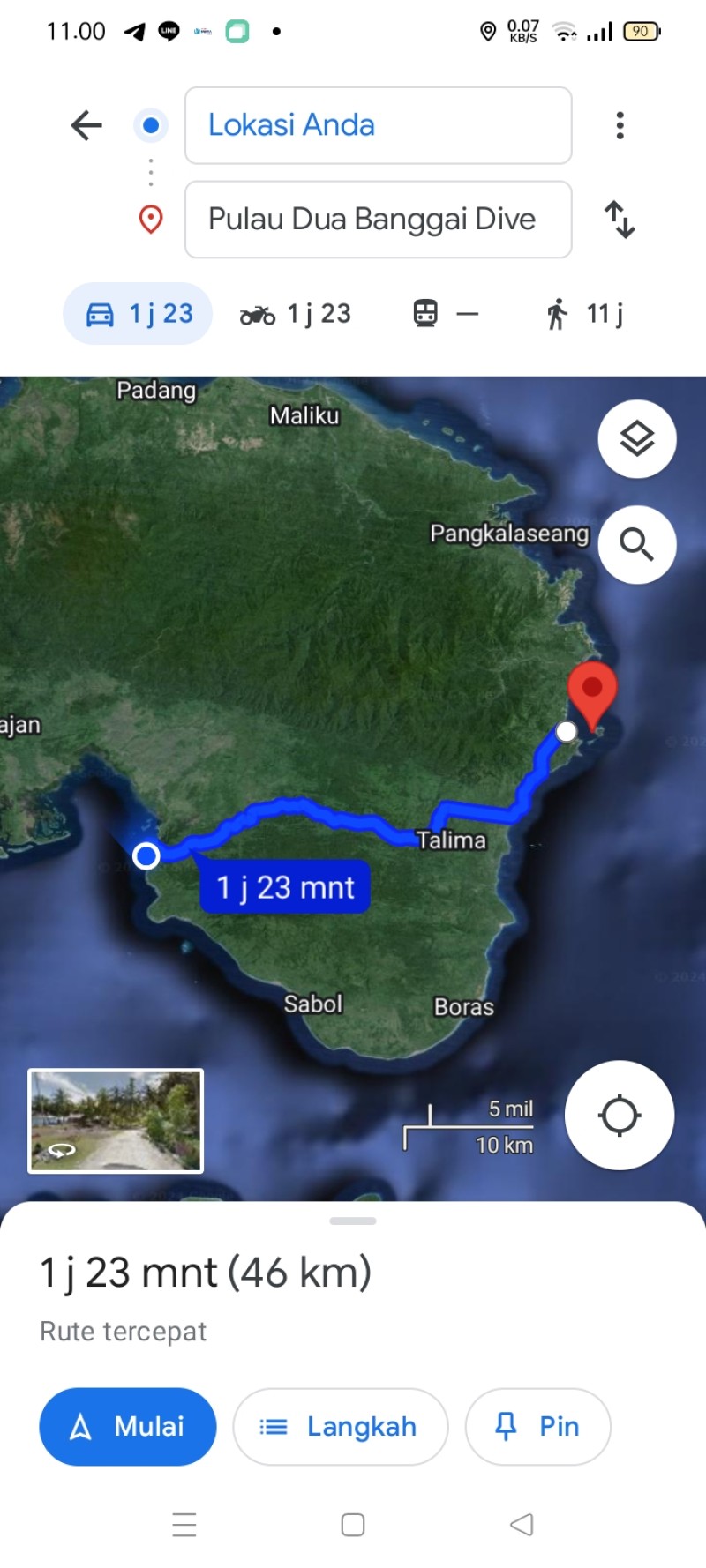Image resolution: width=706 pixels, height=1568 pixels.
Task: Edit the starting point Lokasi Anda
Action: (378, 125)
